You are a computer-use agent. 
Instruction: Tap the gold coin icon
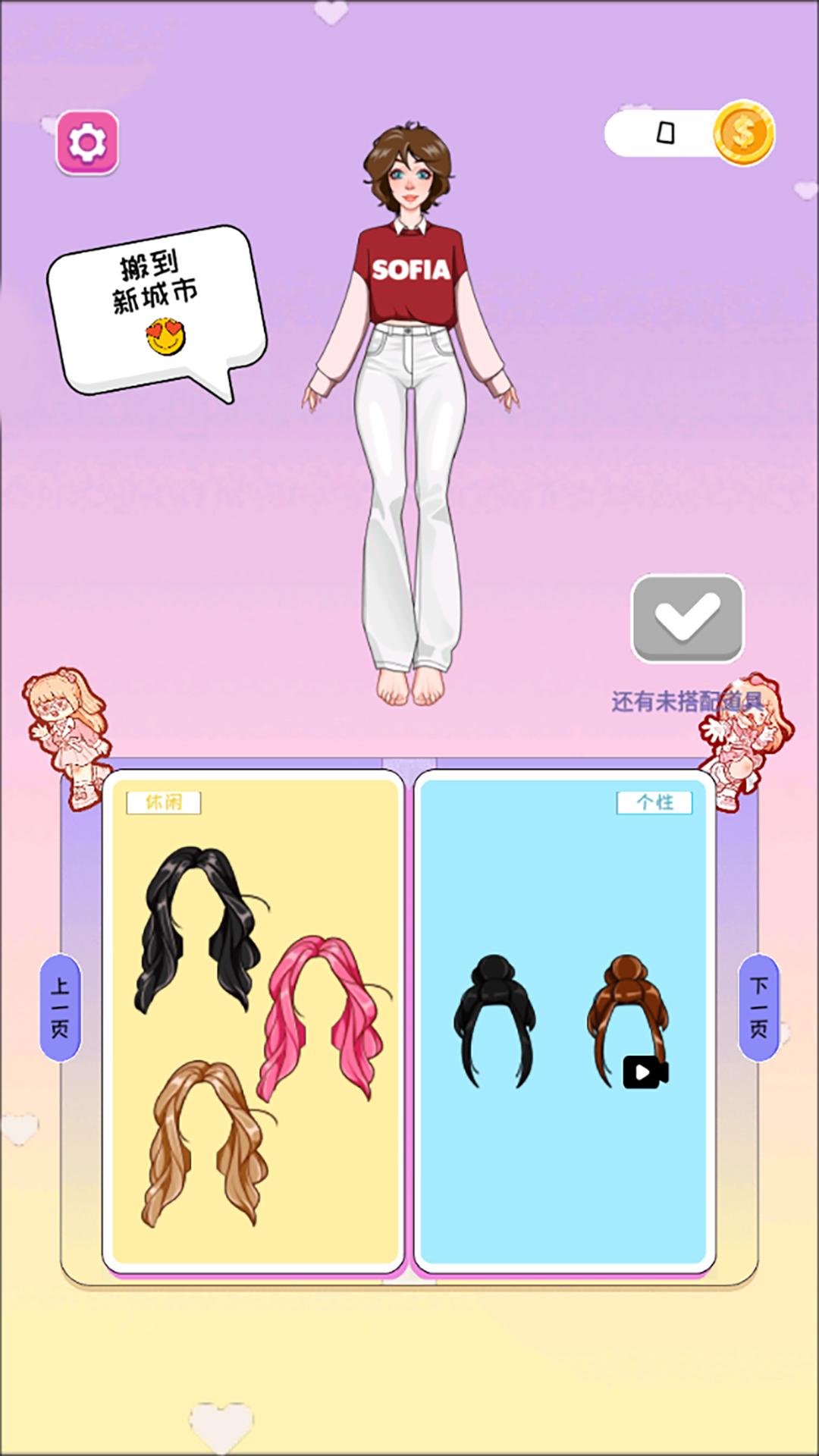[743, 133]
